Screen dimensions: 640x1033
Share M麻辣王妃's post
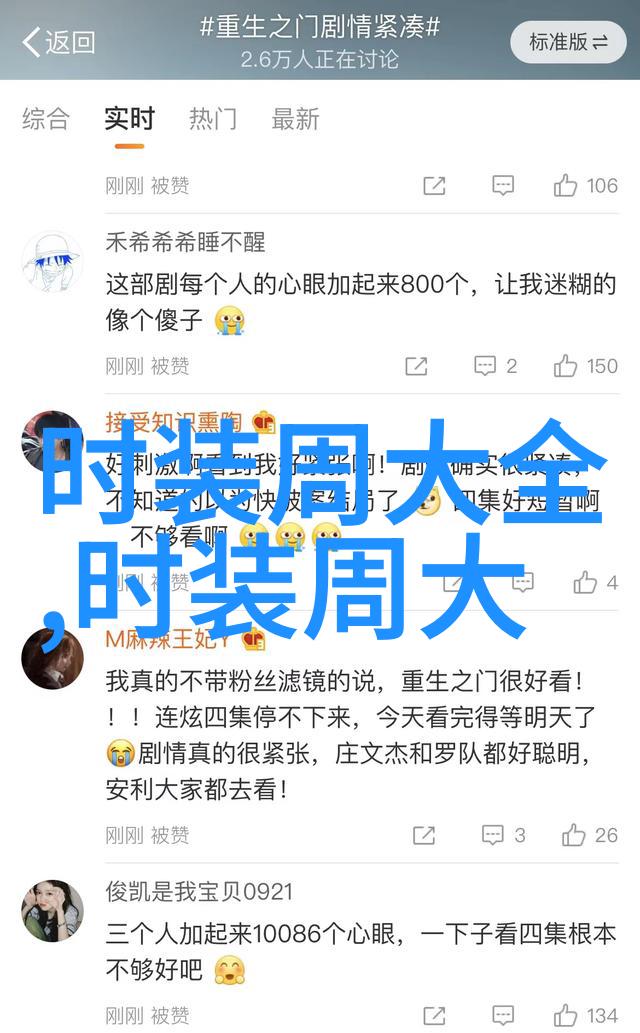pos(424,835)
